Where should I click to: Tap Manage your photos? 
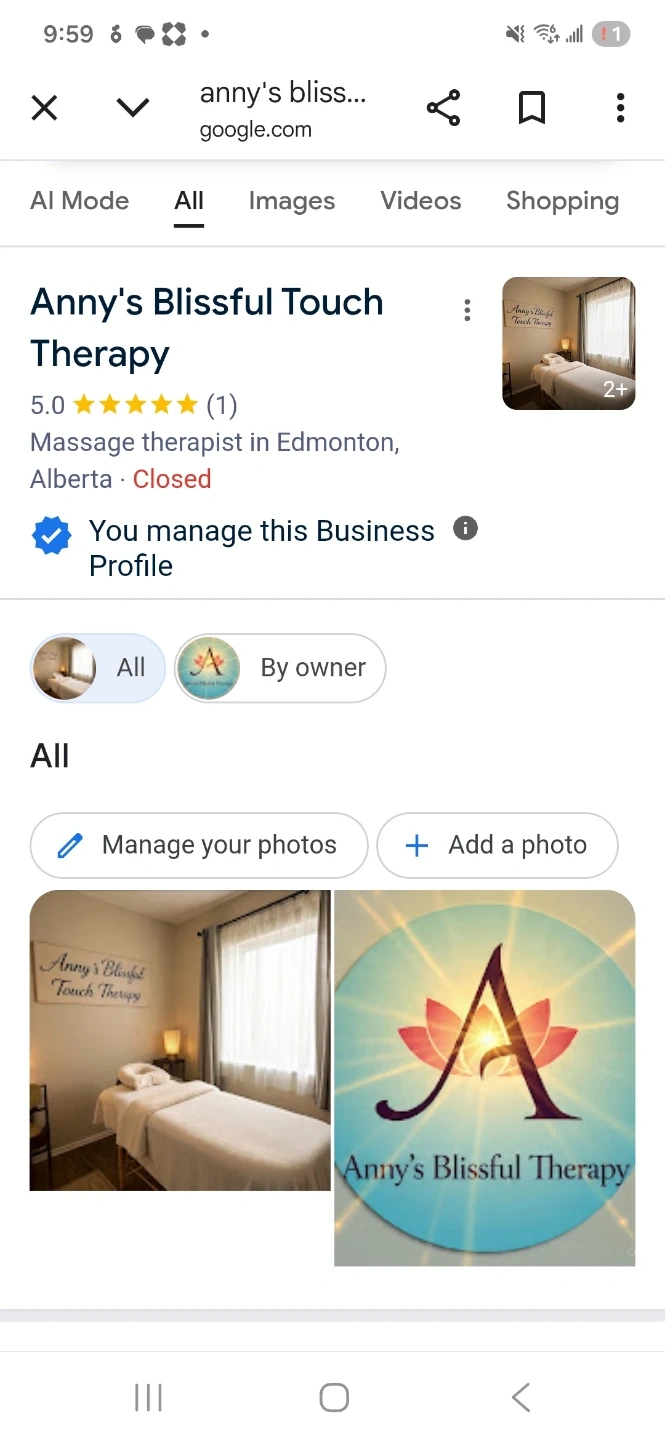pyautogui.click(x=199, y=845)
